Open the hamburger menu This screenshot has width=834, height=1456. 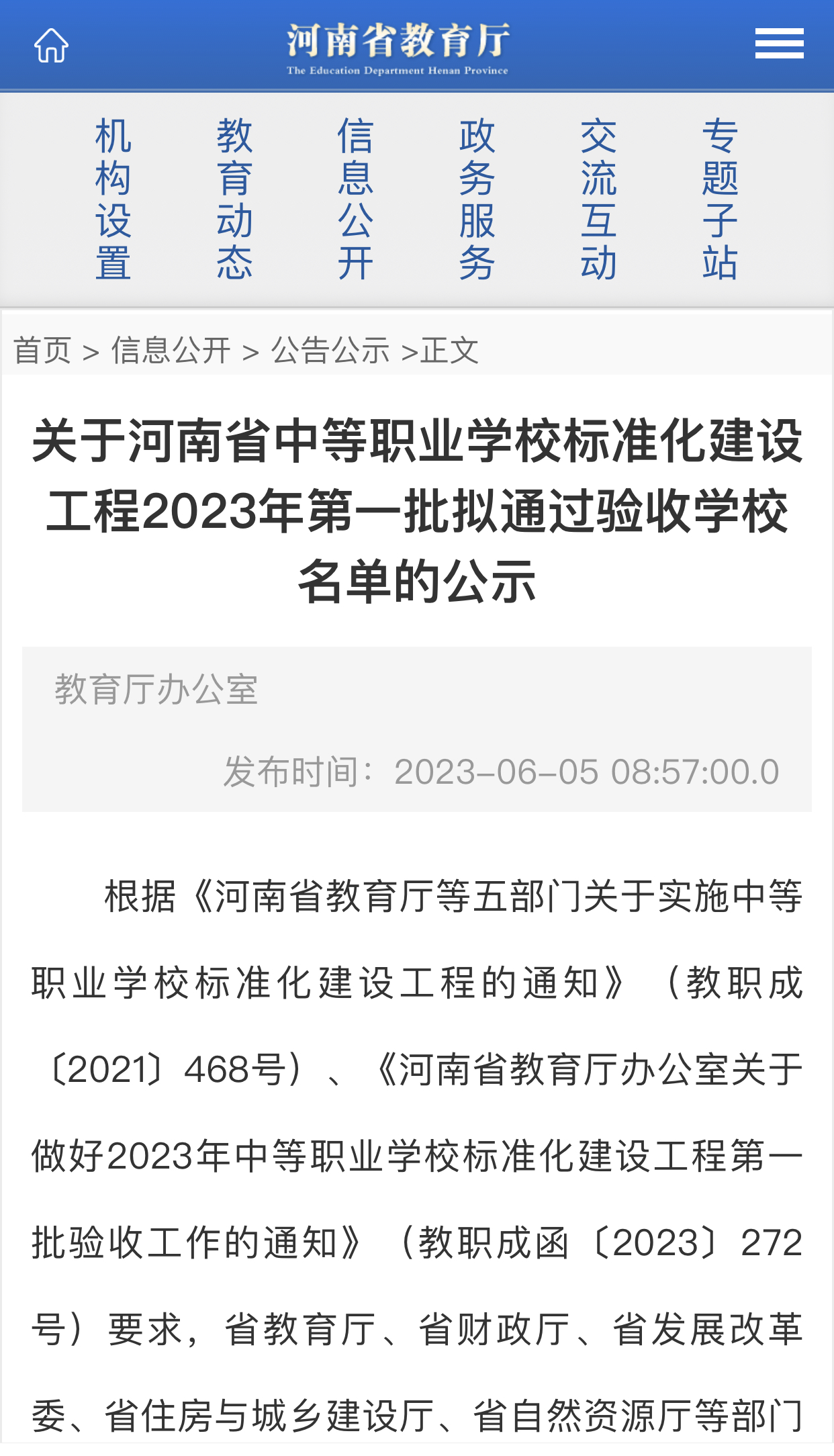(779, 44)
